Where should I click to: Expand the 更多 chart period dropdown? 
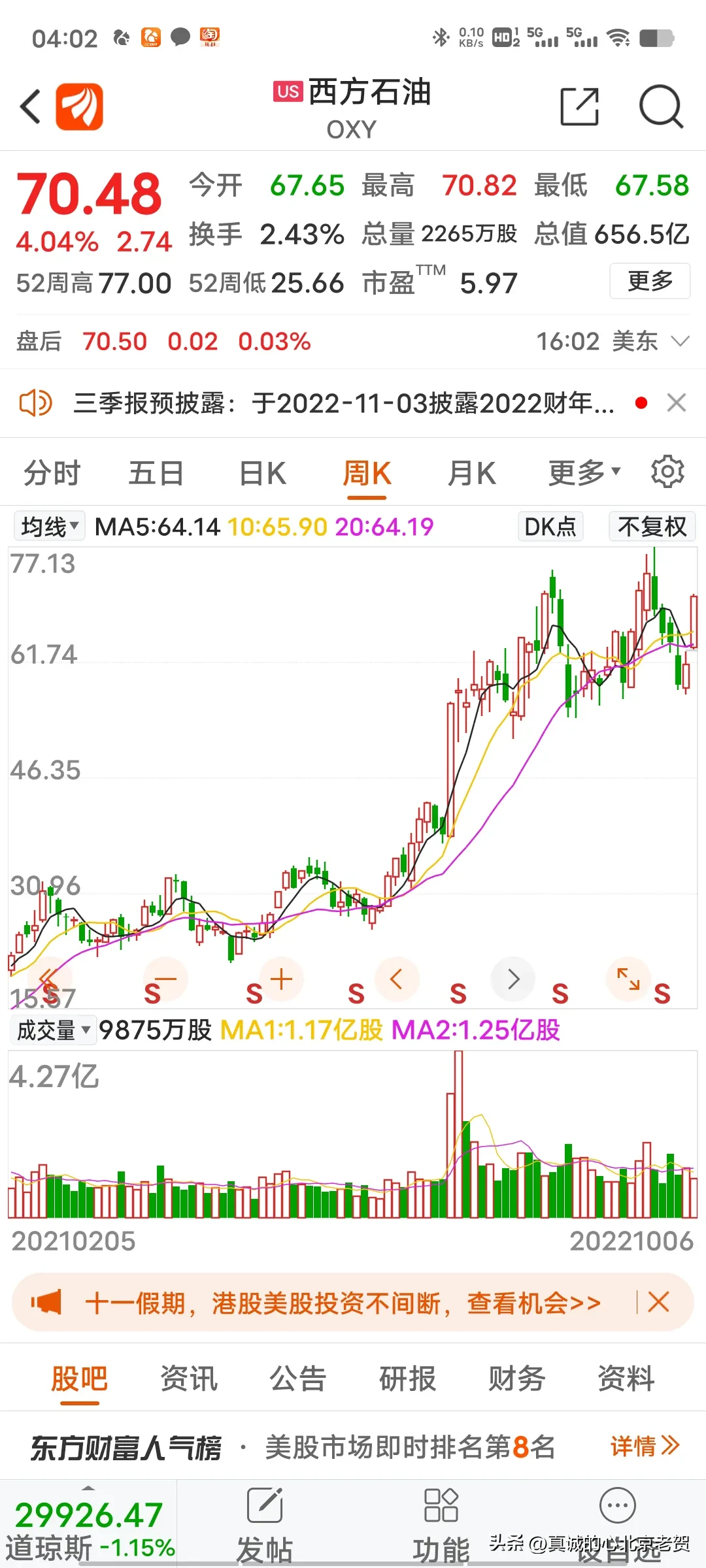tap(584, 472)
